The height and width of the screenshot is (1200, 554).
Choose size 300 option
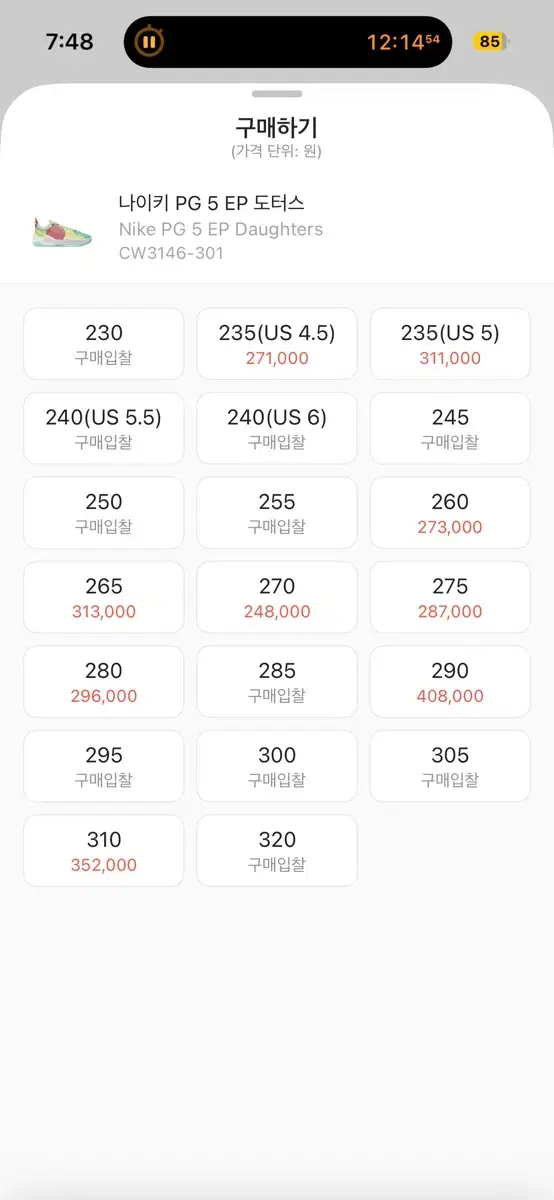coord(277,766)
